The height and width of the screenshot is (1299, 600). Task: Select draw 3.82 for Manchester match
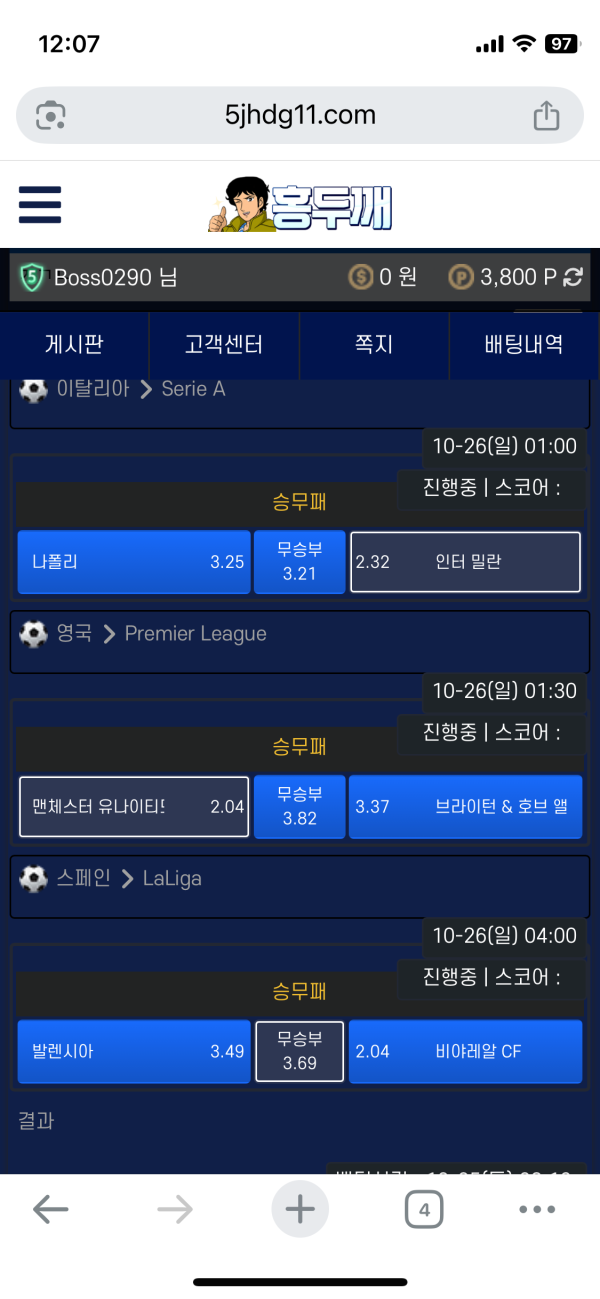pyautogui.click(x=299, y=806)
